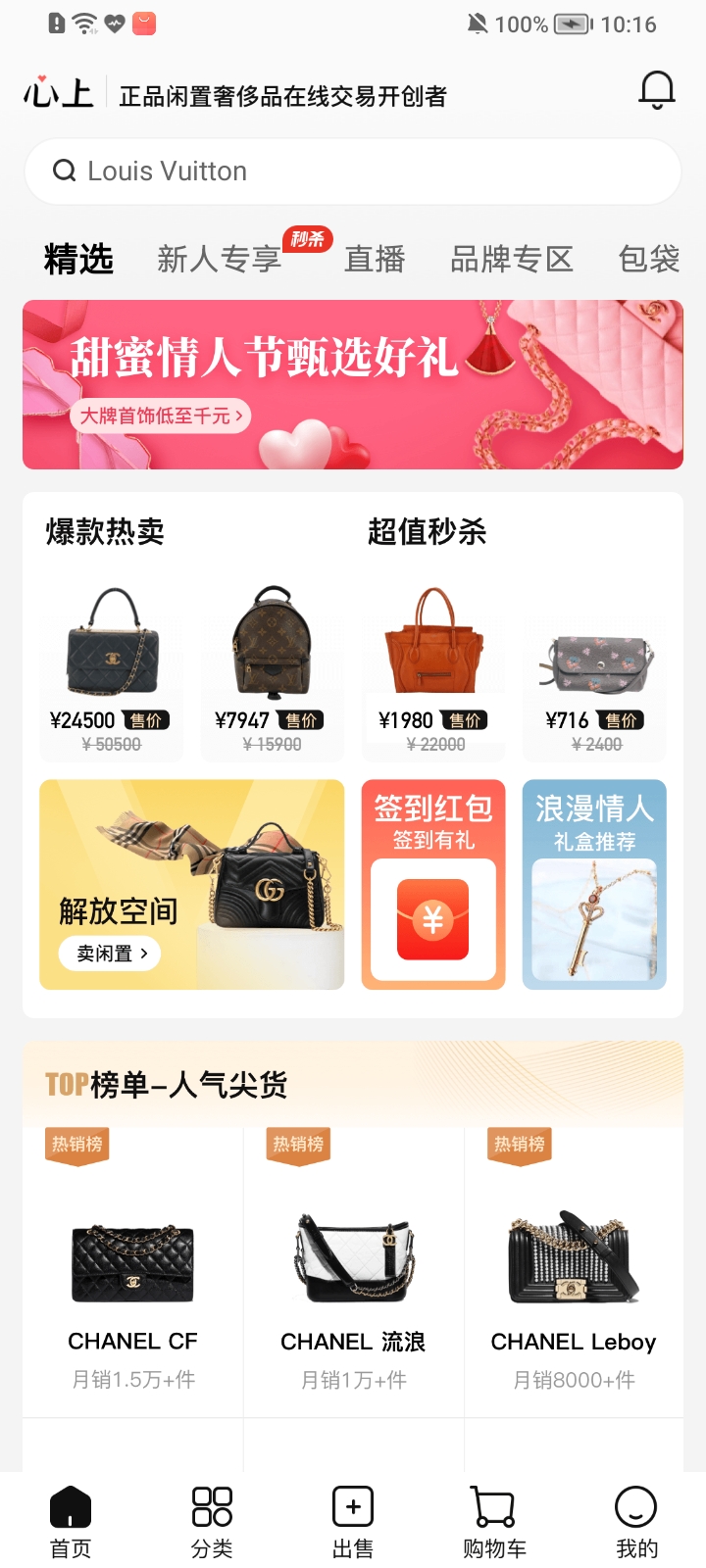Switch to the 直播 tab
The height and width of the screenshot is (1568, 706).
click(x=375, y=260)
